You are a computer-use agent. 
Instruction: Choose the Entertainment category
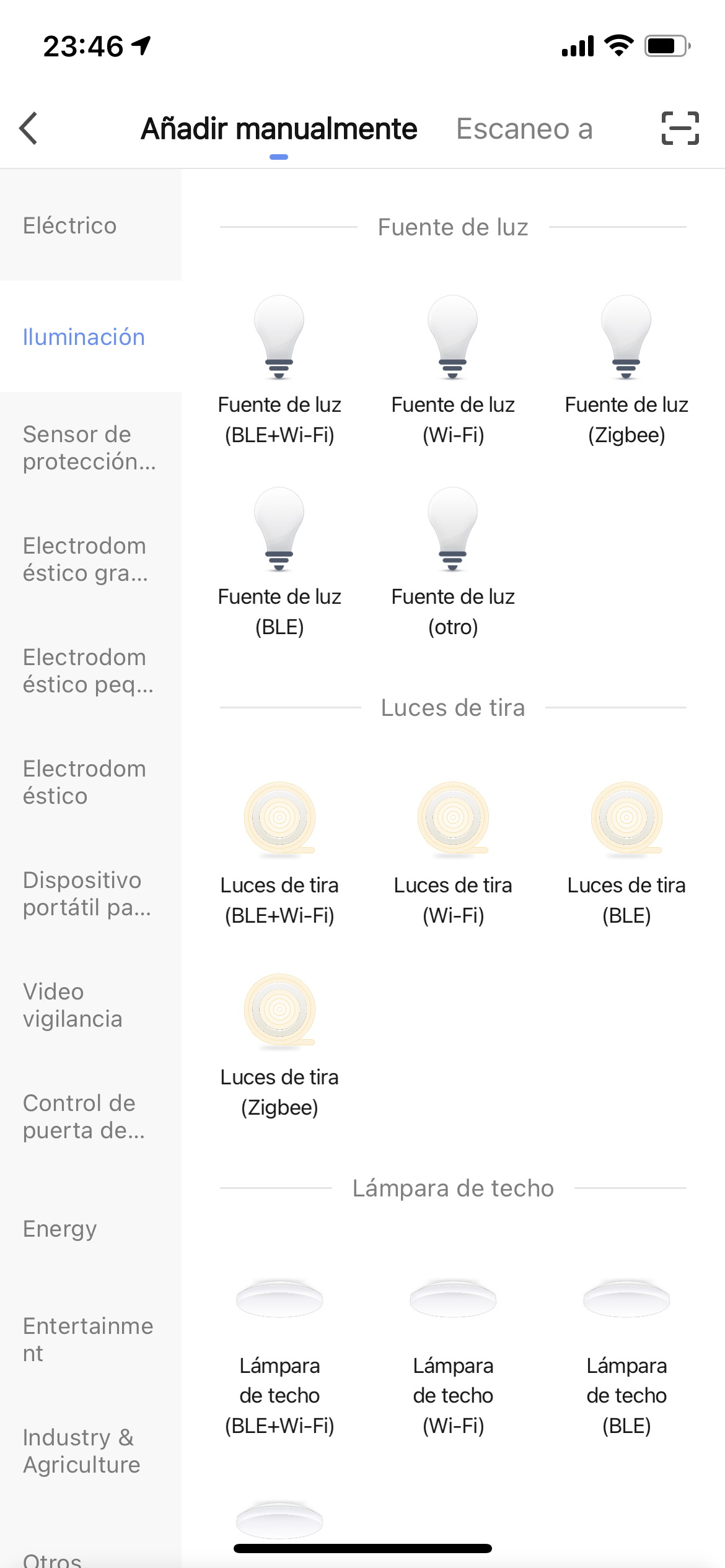pyautogui.click(x=90, y=1339)
